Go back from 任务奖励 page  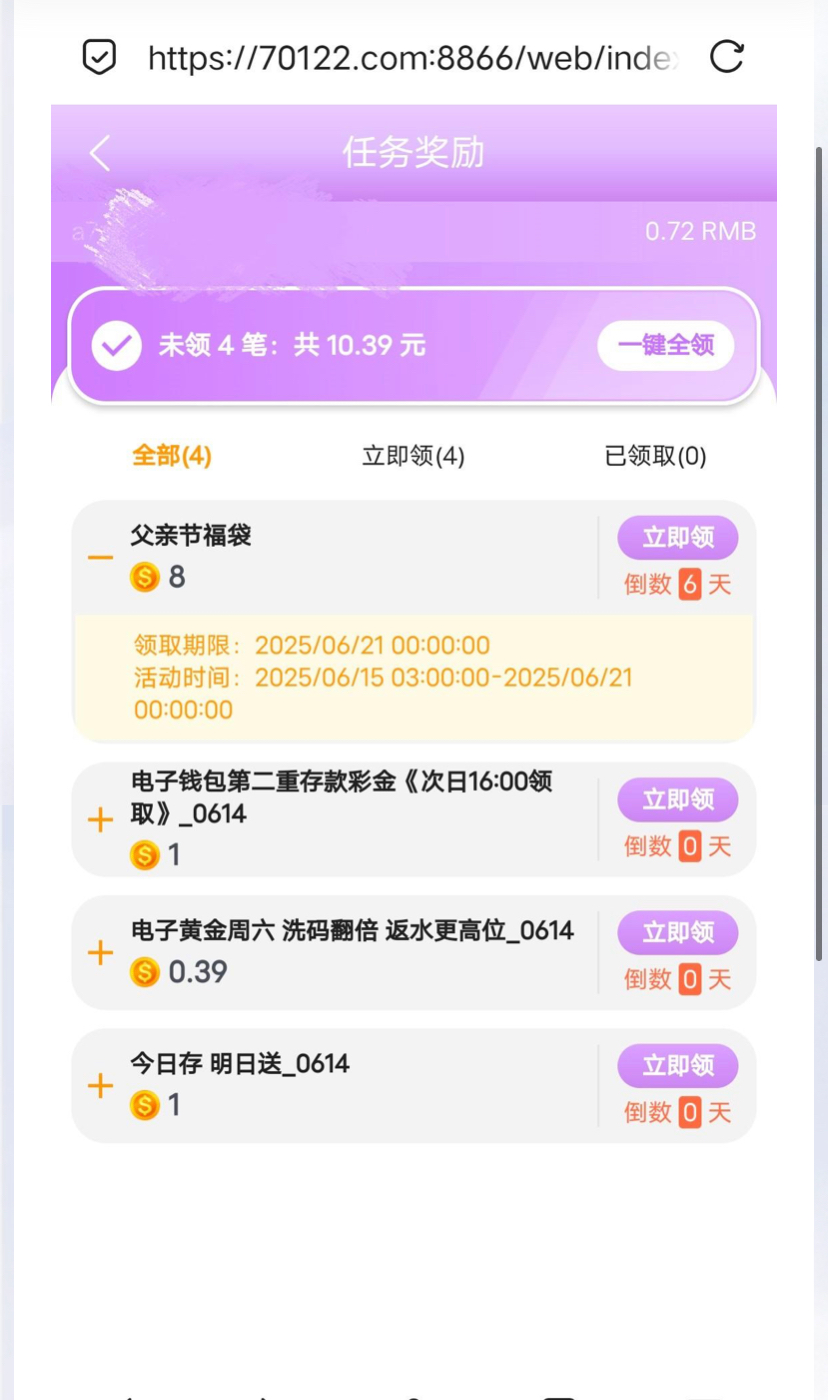click(99, 153)
